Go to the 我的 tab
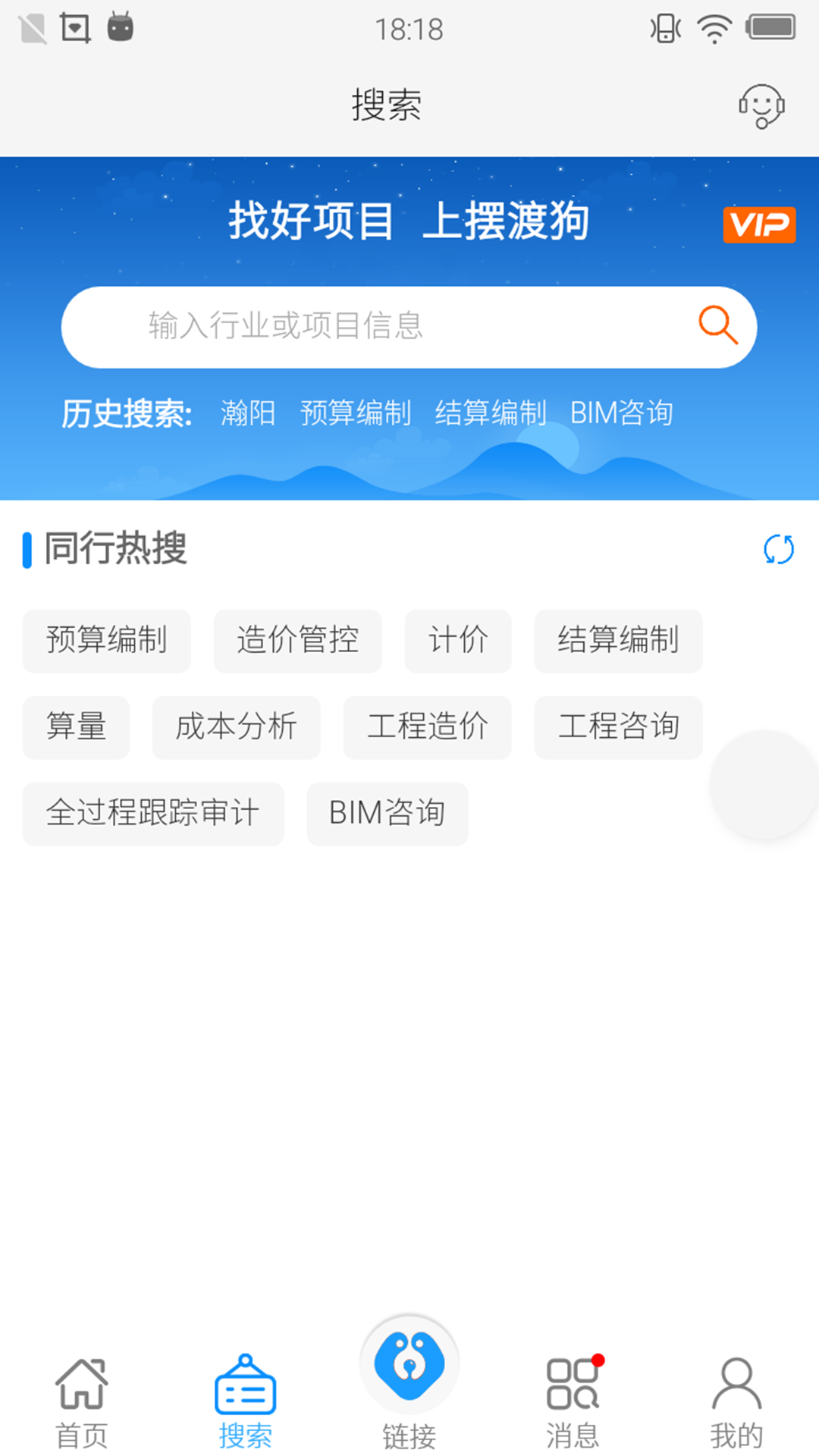The width and height of the screenshot is (819, 1456). 736,1403
